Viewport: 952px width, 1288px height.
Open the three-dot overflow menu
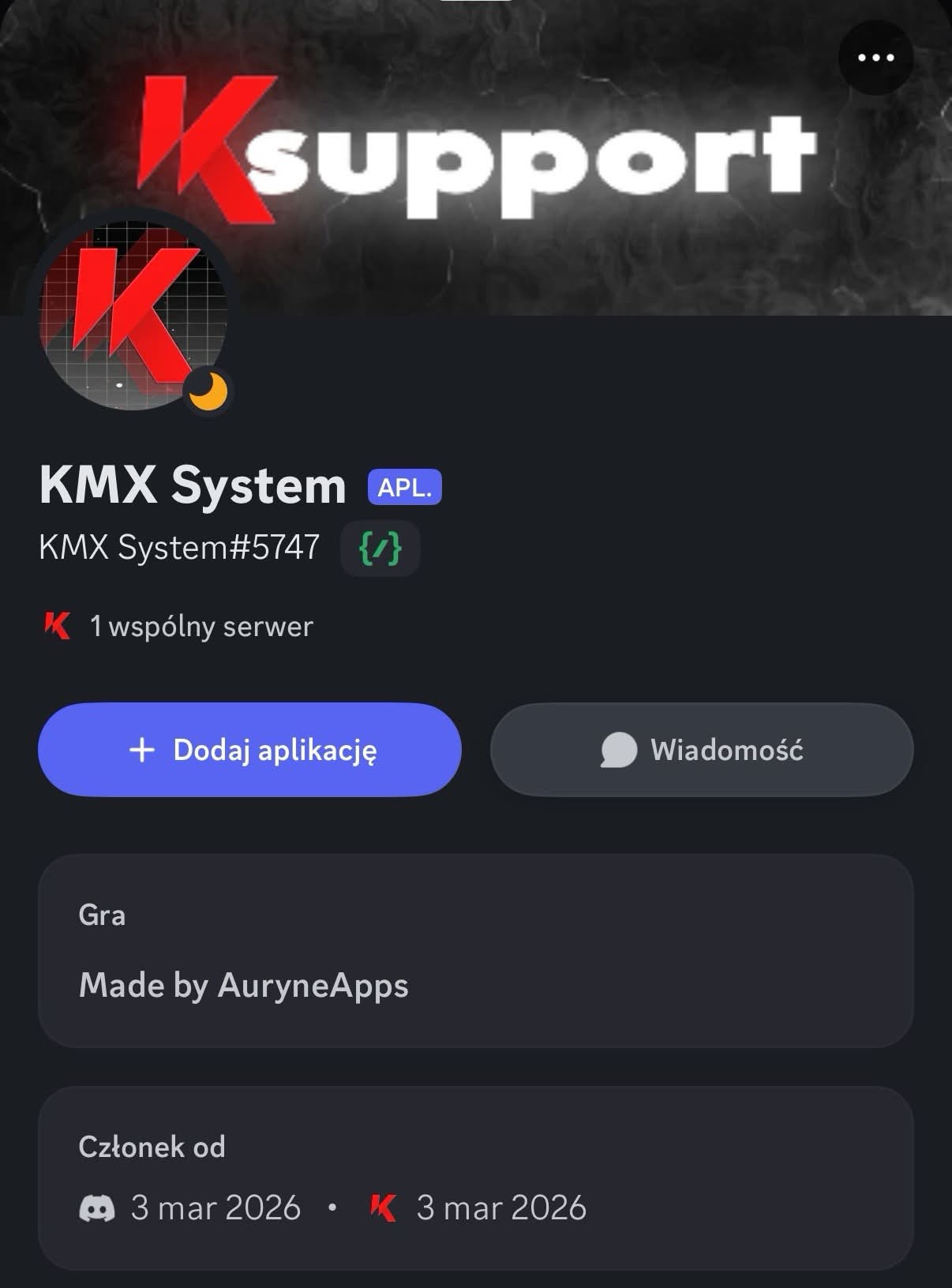875,58
